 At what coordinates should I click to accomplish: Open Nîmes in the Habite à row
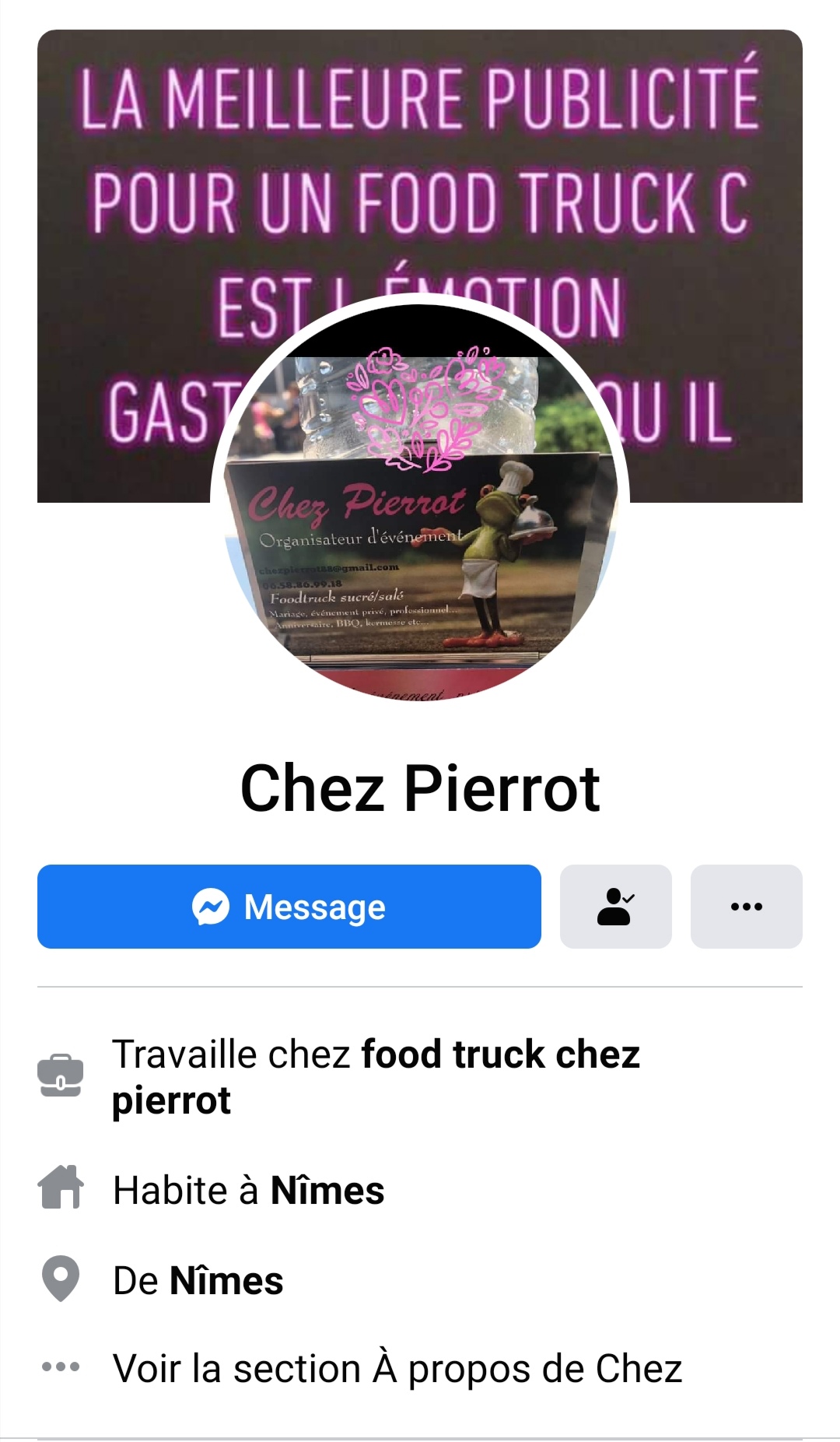pyautogui.click(x=327, y=1191)
